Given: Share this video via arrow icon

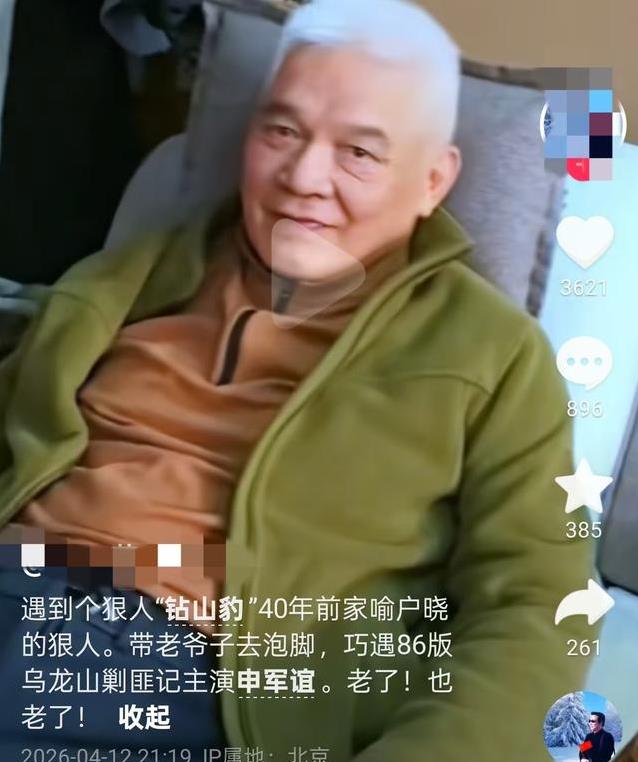Looking at the screenshot, I should point(584,603).
